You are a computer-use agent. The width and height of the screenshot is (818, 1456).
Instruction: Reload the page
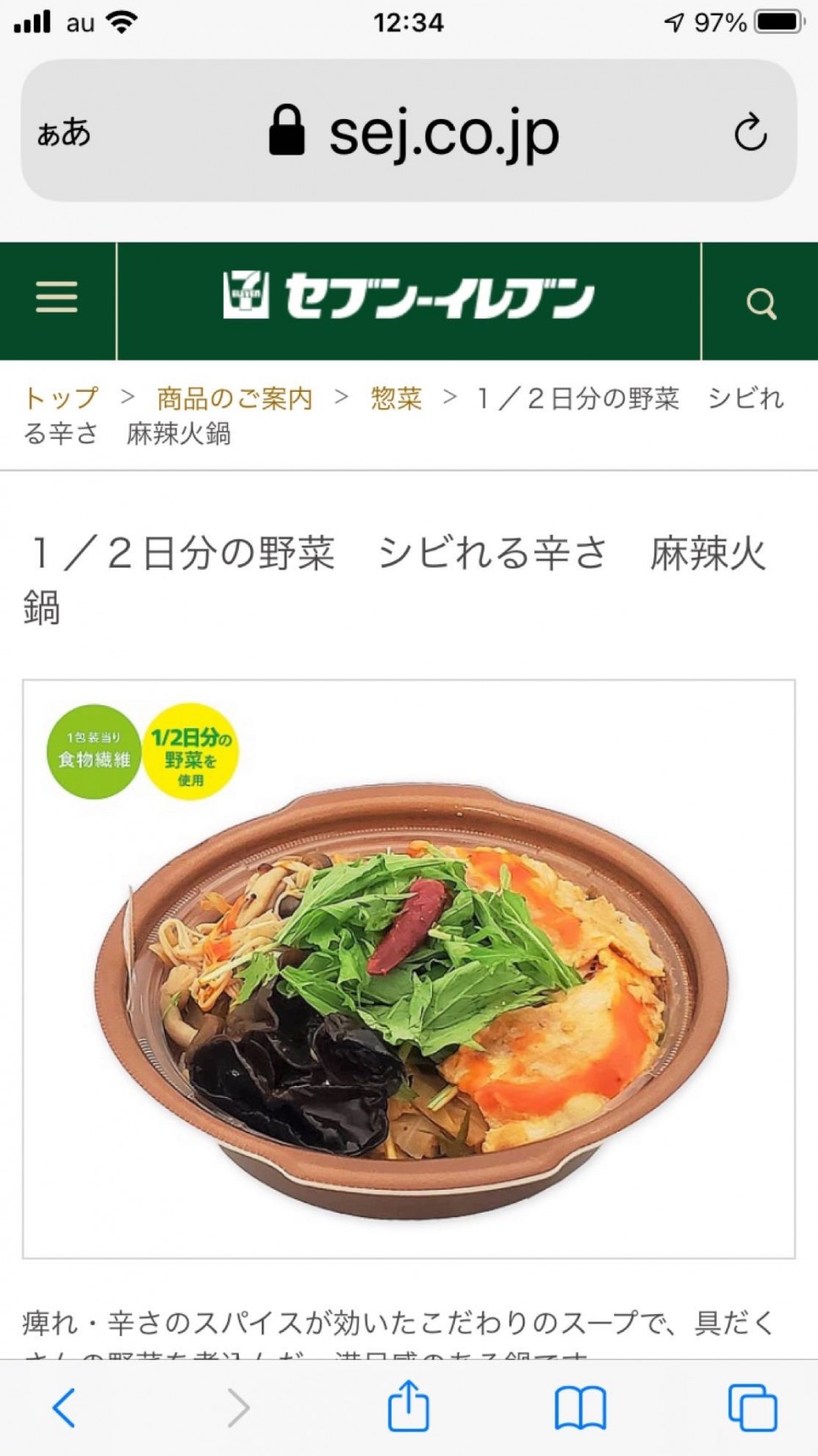point(750,133)
